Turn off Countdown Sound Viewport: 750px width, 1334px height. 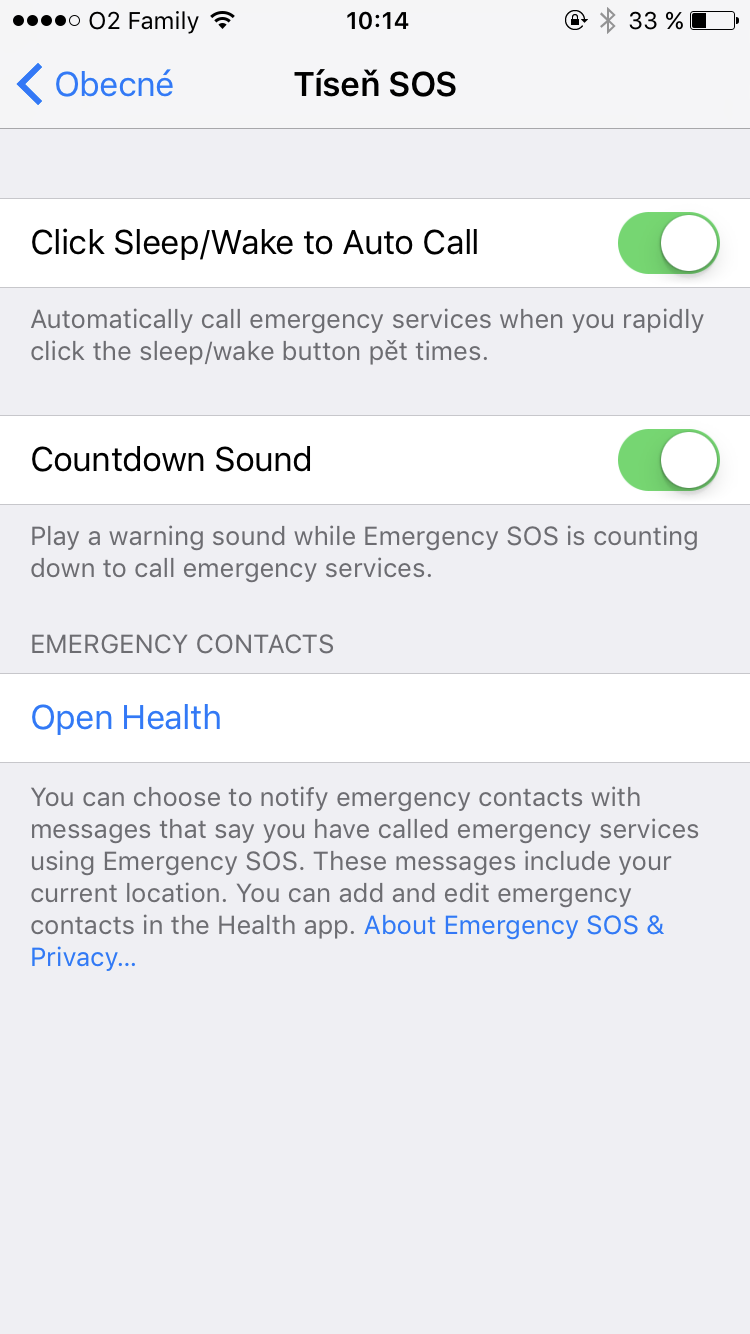click(668, 460)
